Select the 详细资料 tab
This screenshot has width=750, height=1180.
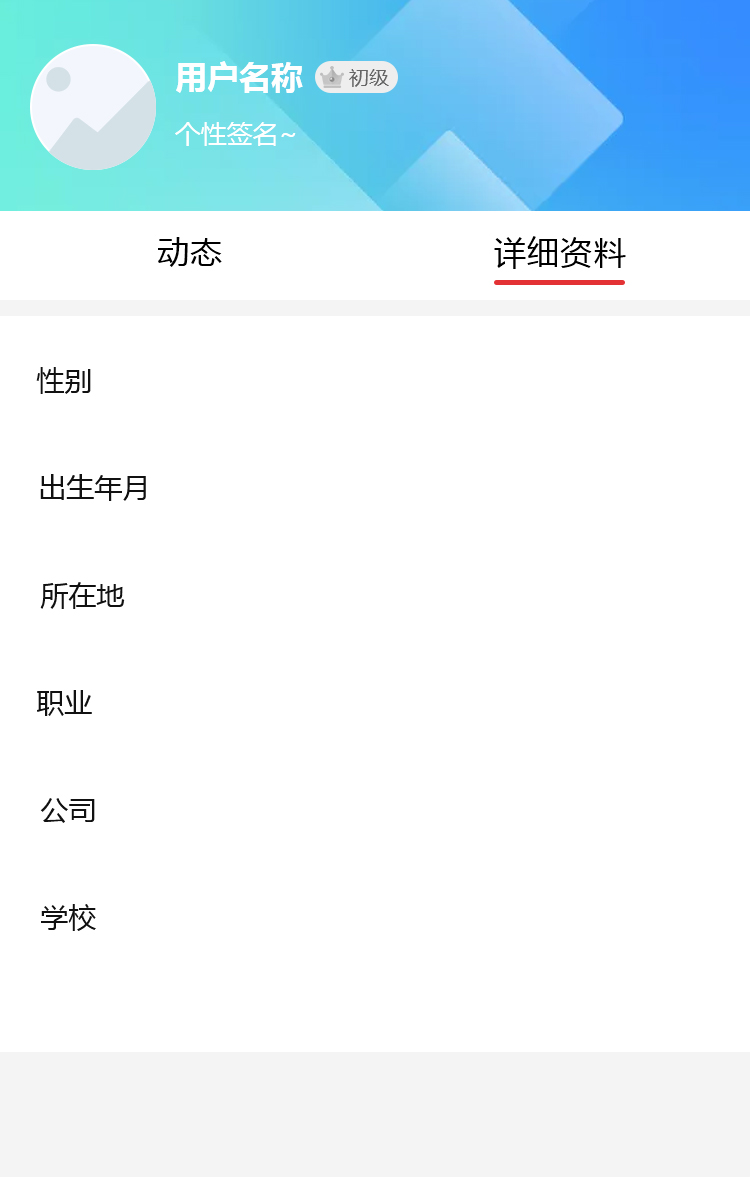559,254
